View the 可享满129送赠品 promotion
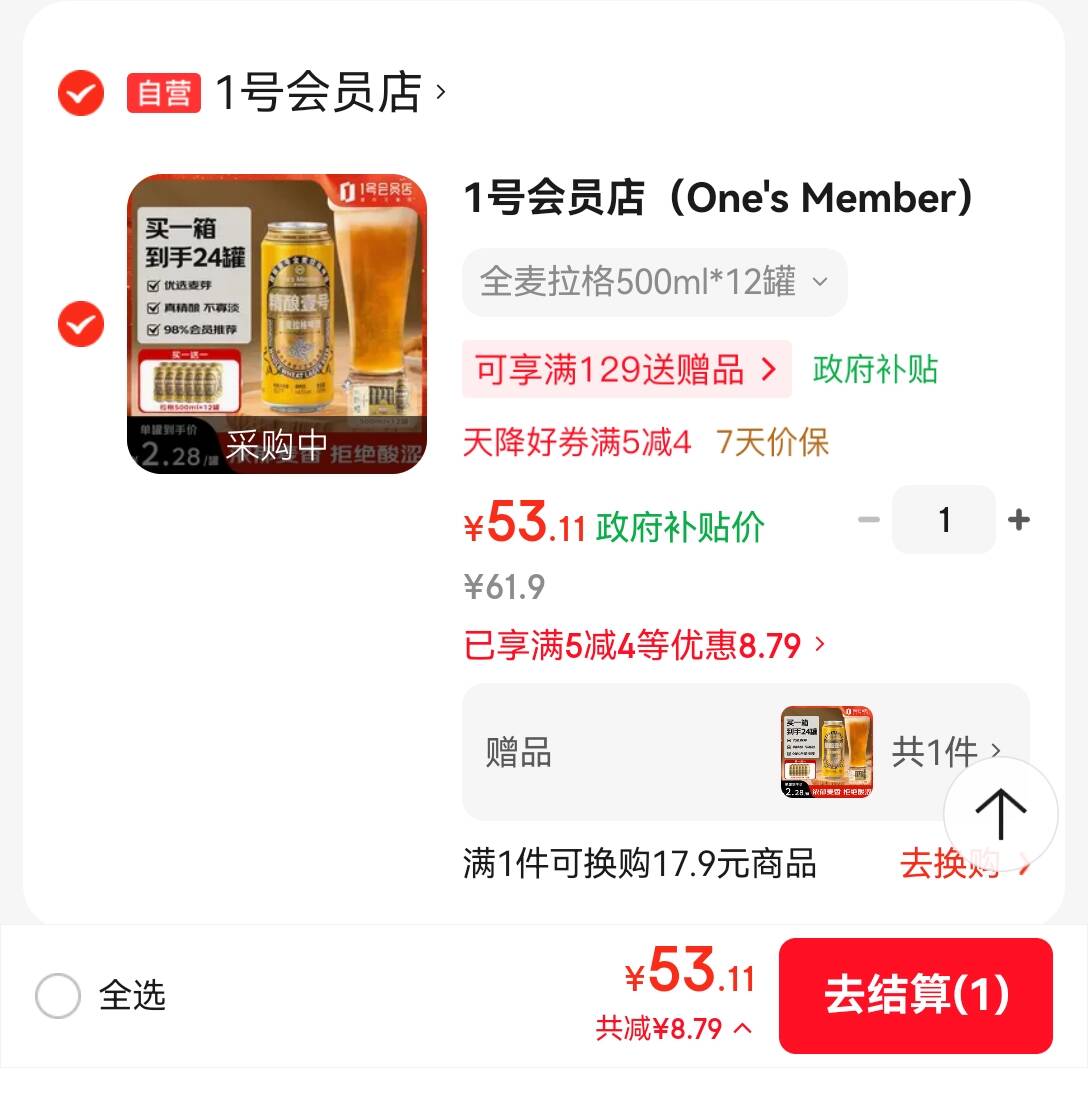Image resolution: width=1088 pixels, height=1097 pixels. click(626, 370)
